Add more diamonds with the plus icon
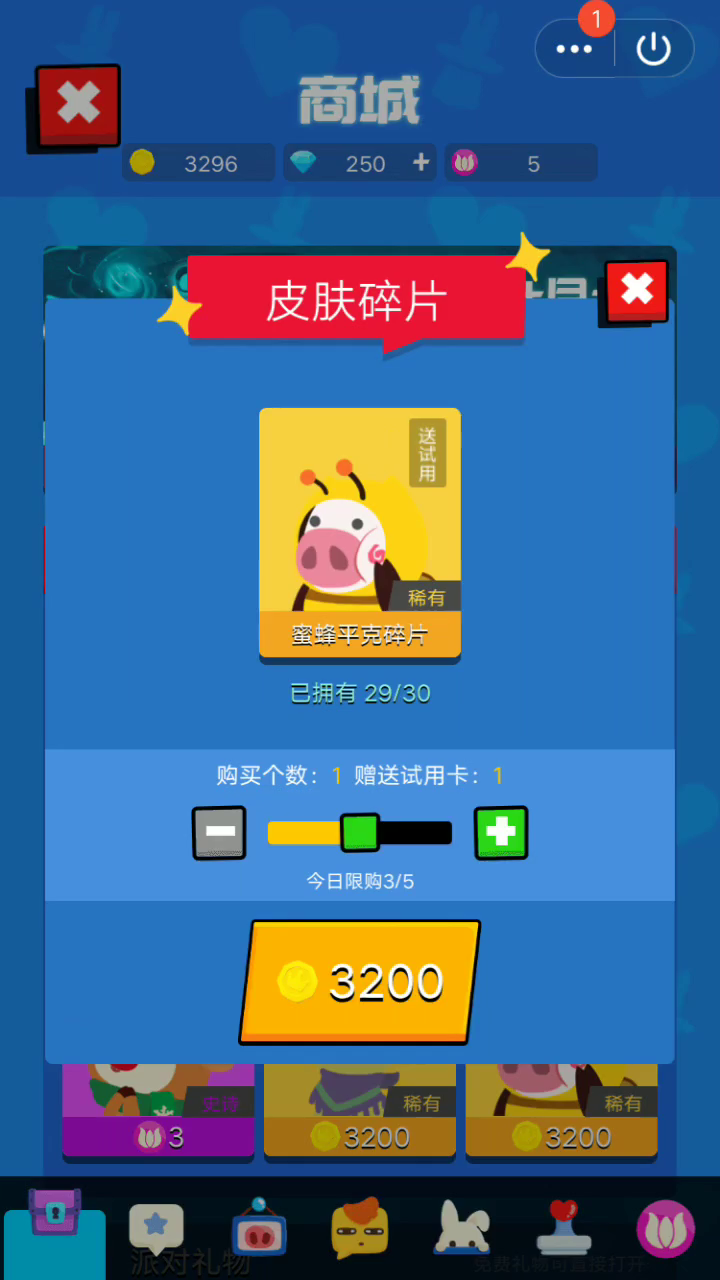 pyautogui.click(x=421, y=162)
